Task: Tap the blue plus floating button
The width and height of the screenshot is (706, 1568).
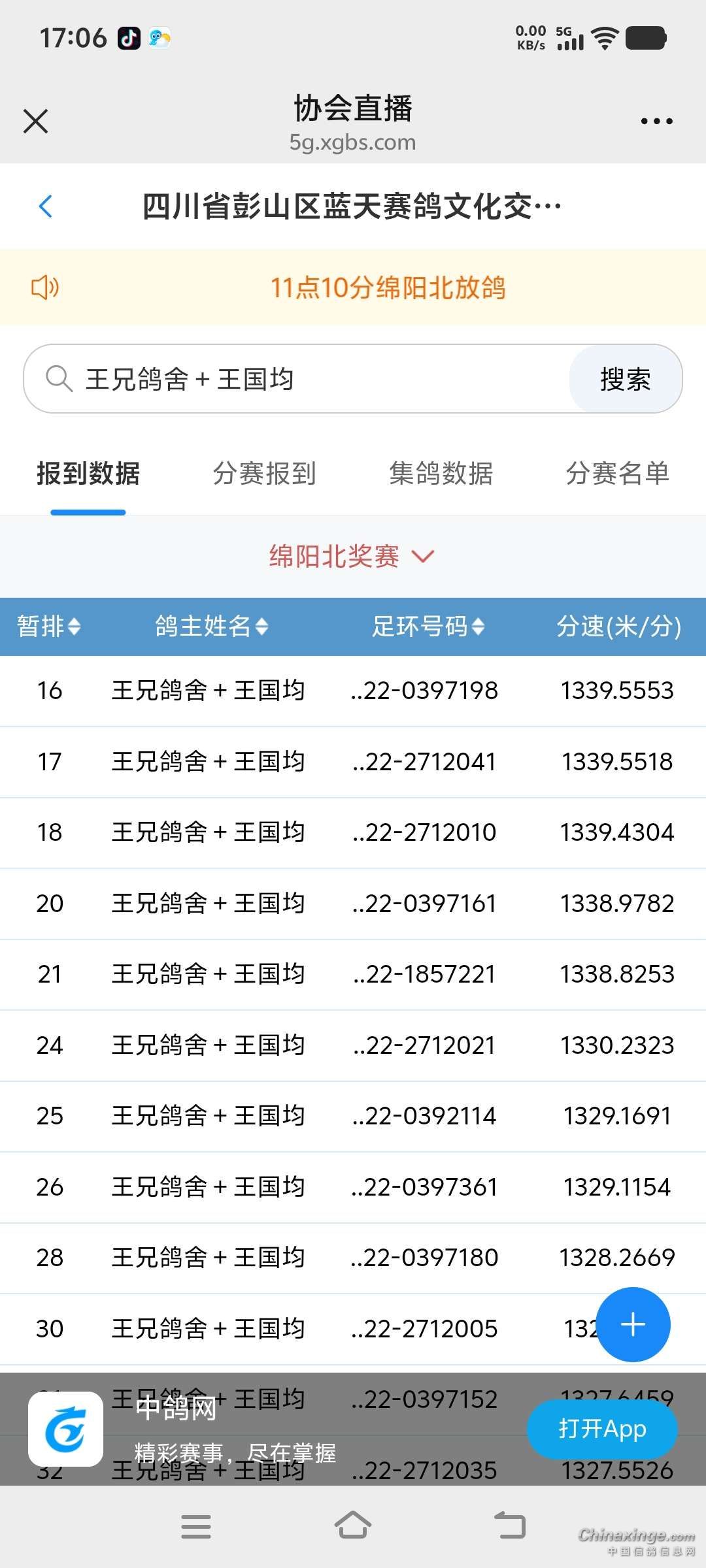Action: [x=633, y=1325]
